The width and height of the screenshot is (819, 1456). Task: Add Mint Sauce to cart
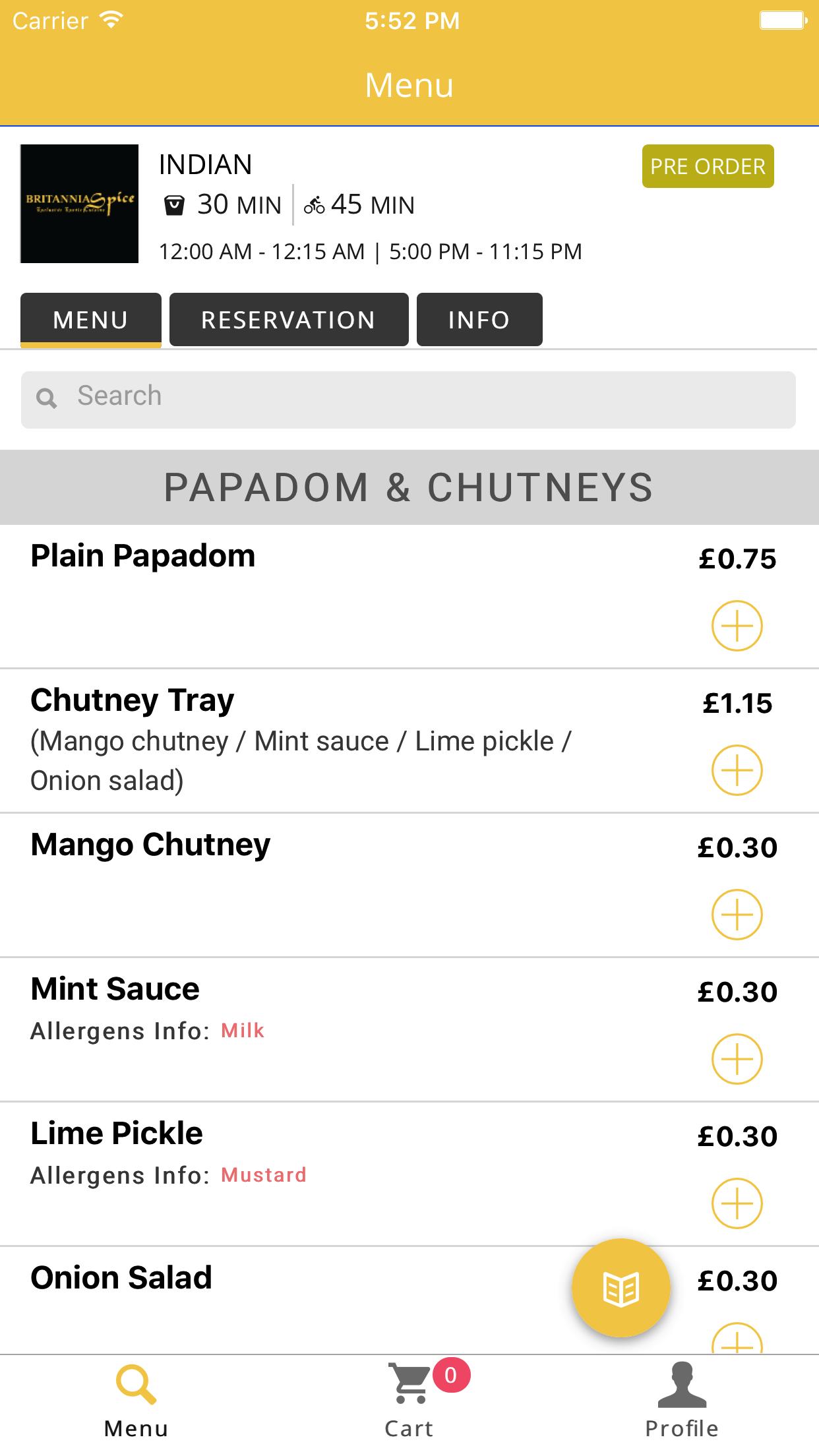pyautogui.click(x=737, y=1058)
